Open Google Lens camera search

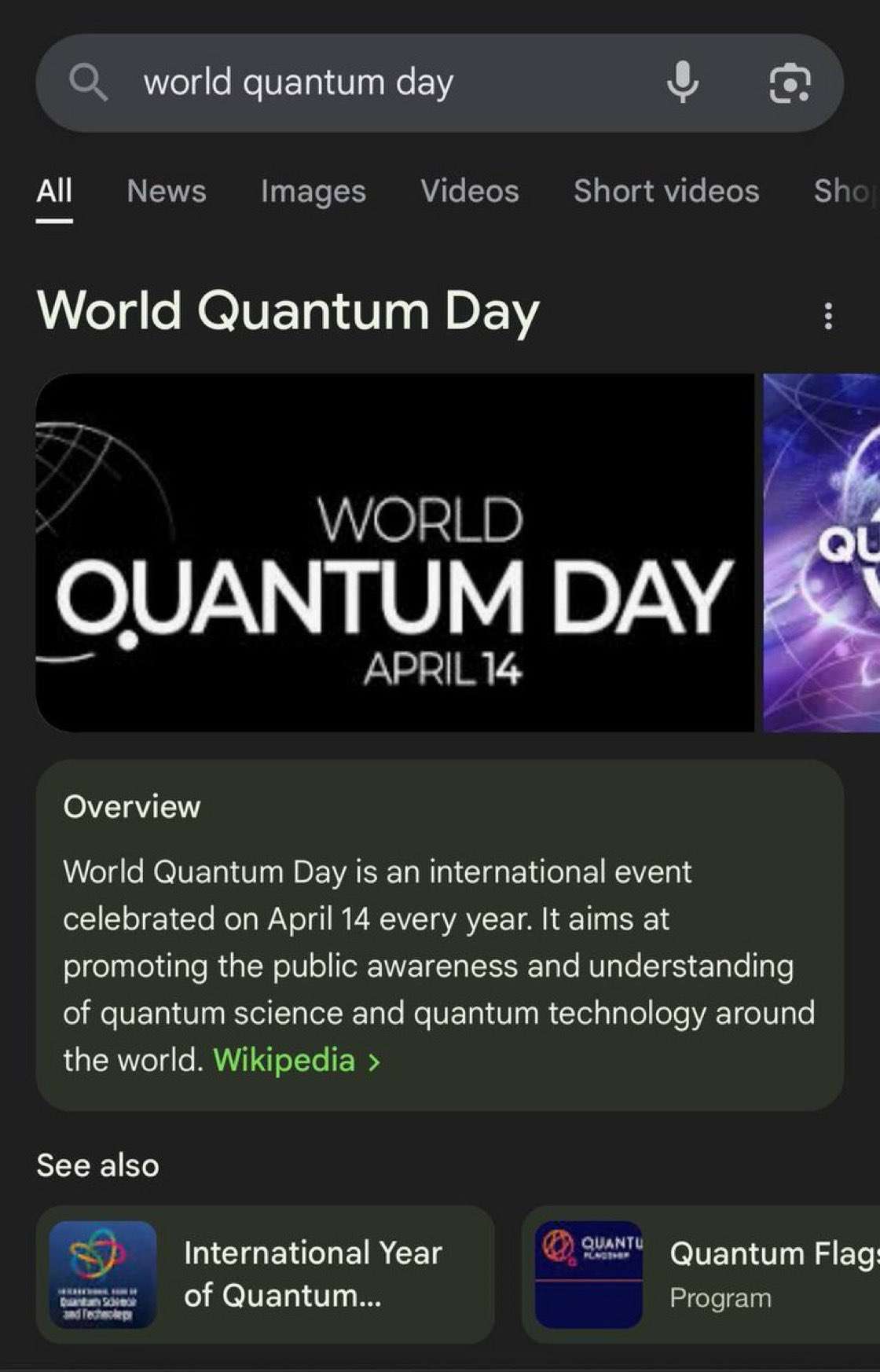tap(789, 83)
